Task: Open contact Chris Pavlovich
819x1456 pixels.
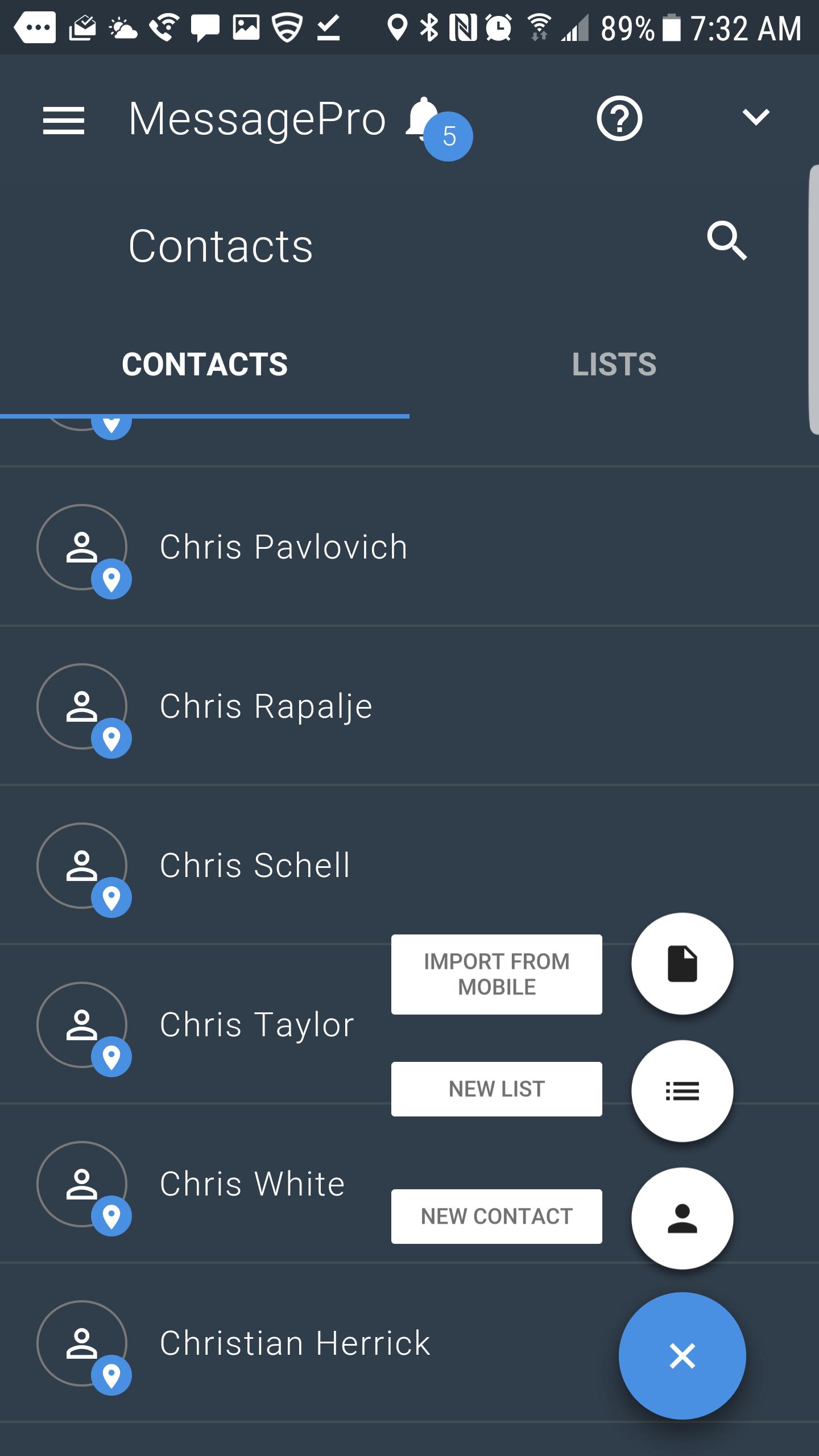Action: pos(283,547)
